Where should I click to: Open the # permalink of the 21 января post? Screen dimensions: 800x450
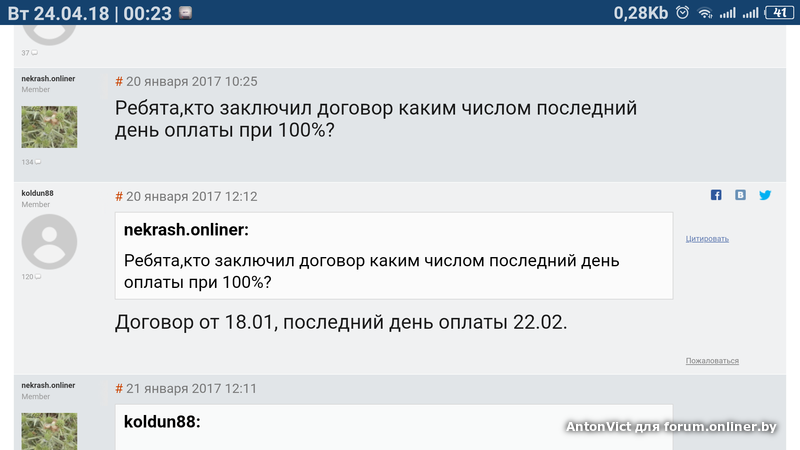tap(119, 388)
